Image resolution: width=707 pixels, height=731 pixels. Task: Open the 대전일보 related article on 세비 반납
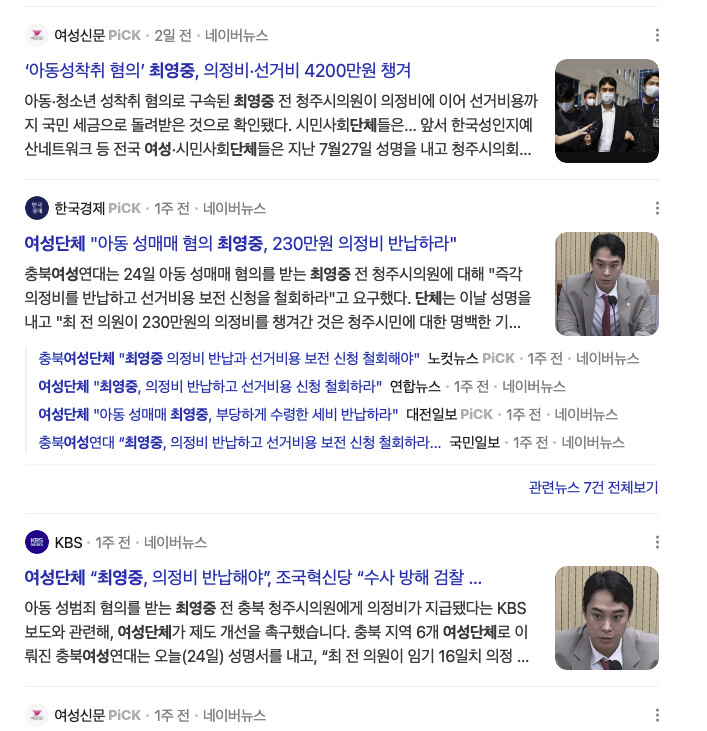coord(218,414)
